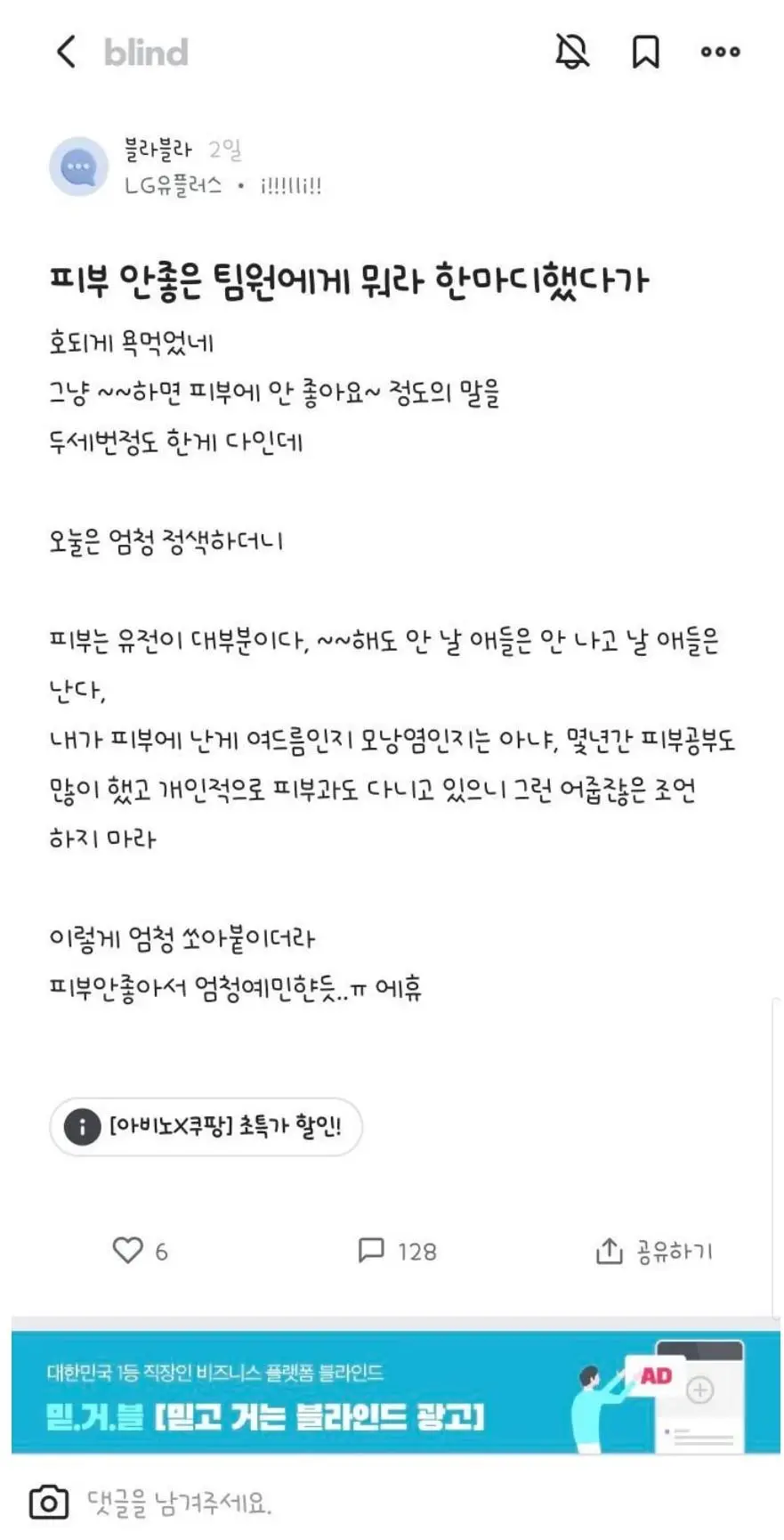
Task: Like the post with the heart icon
Action: [140, 1251]
